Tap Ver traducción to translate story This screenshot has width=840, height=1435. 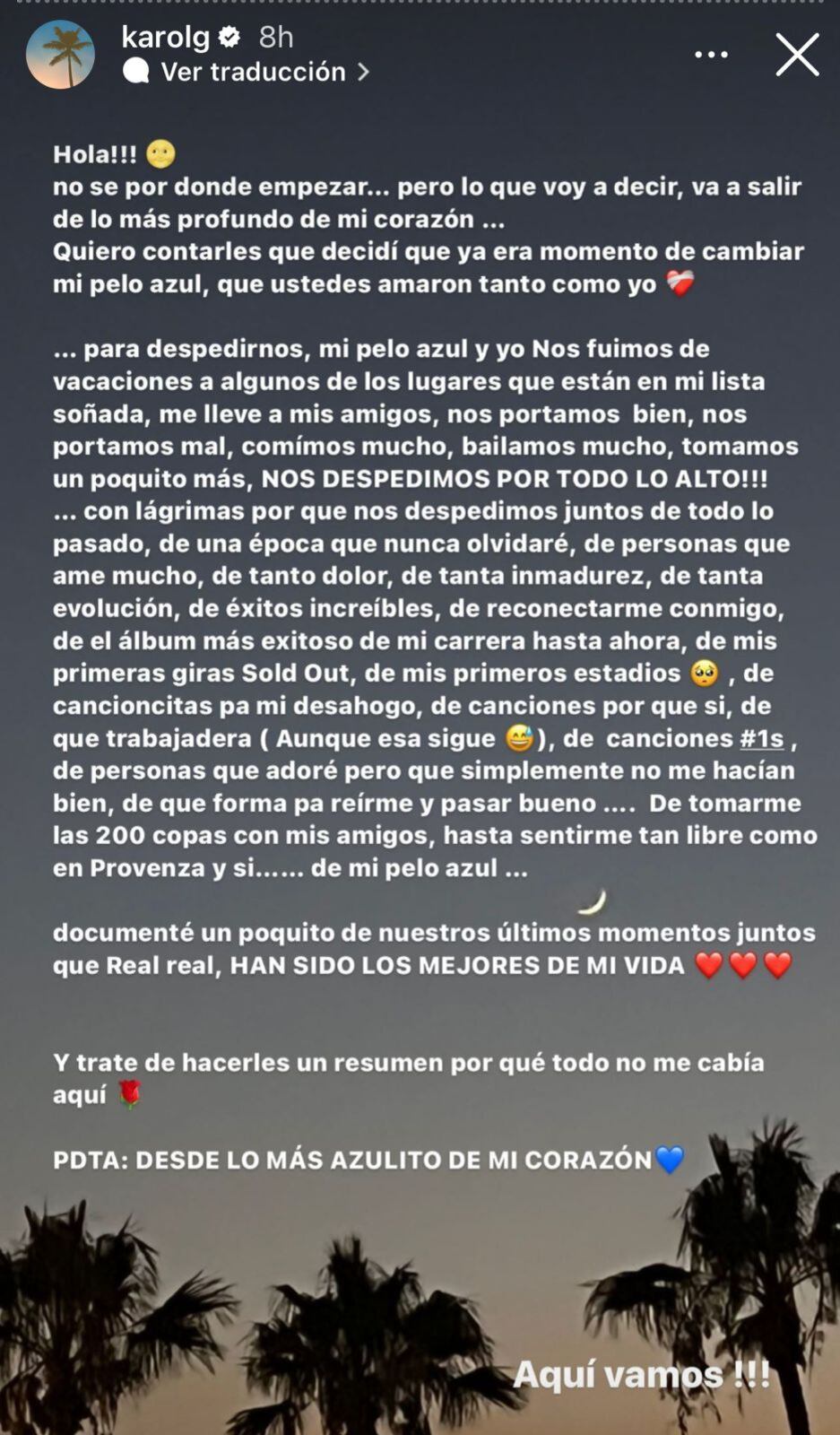tap(253, 72)
